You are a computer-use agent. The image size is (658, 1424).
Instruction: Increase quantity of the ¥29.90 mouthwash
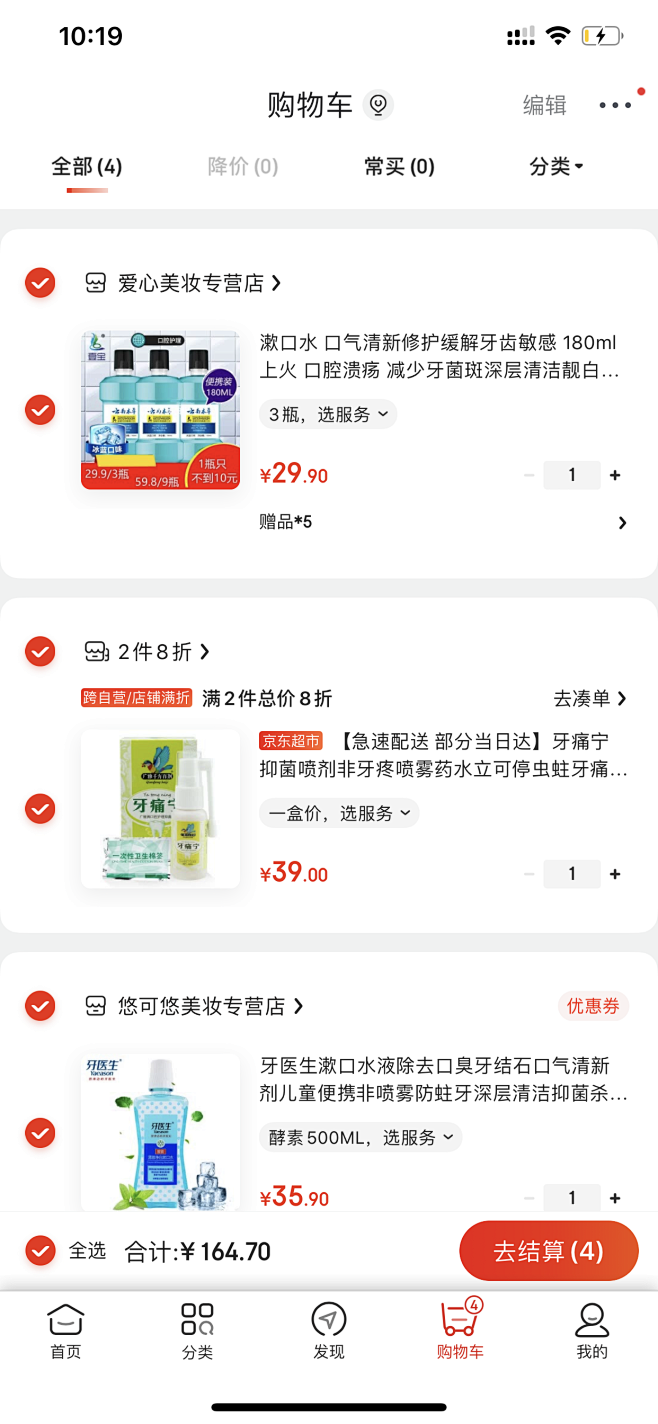tap(615, 475)
